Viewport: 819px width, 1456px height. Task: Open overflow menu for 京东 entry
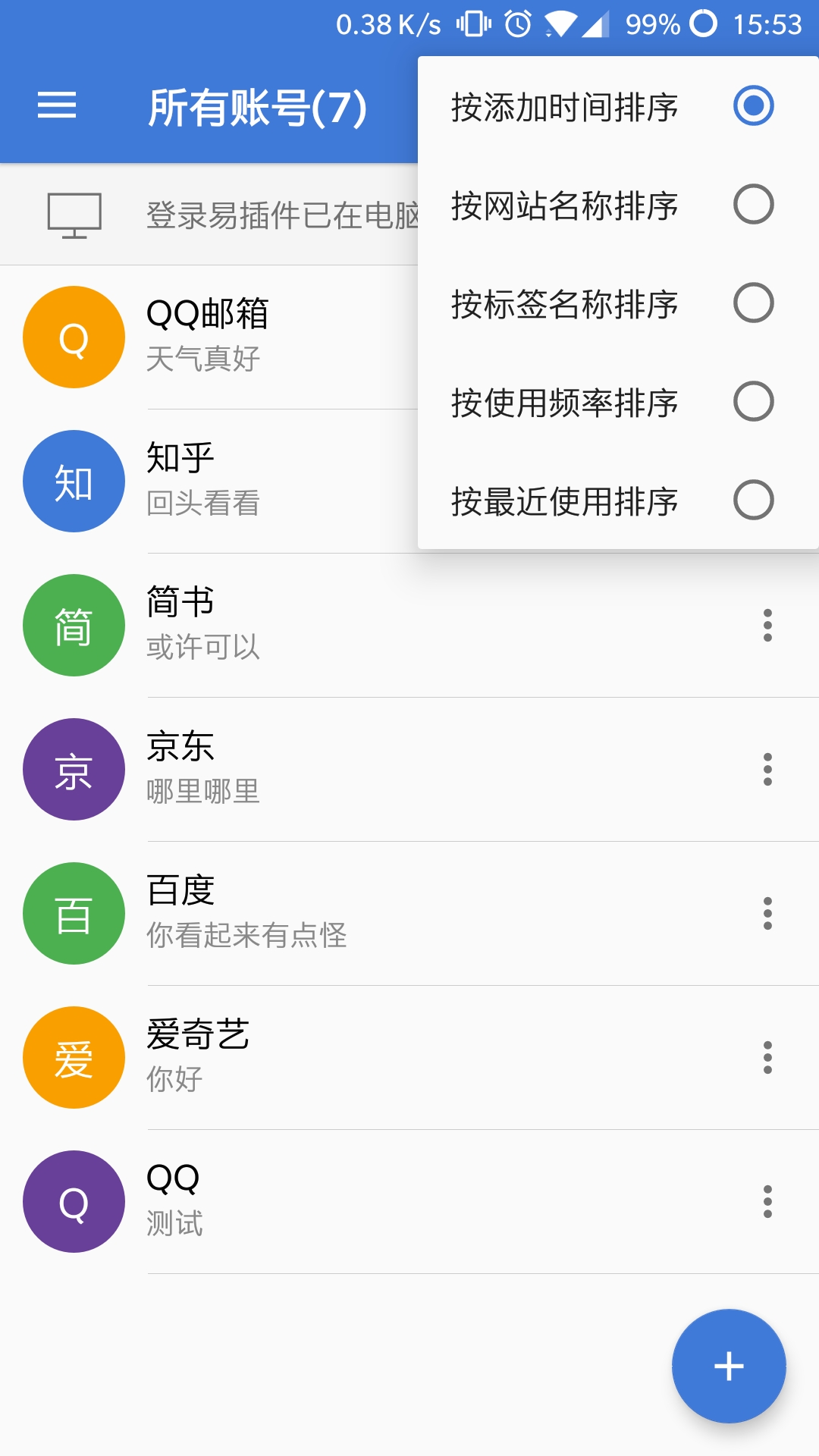pyautogui.click(x=767, y=769)
